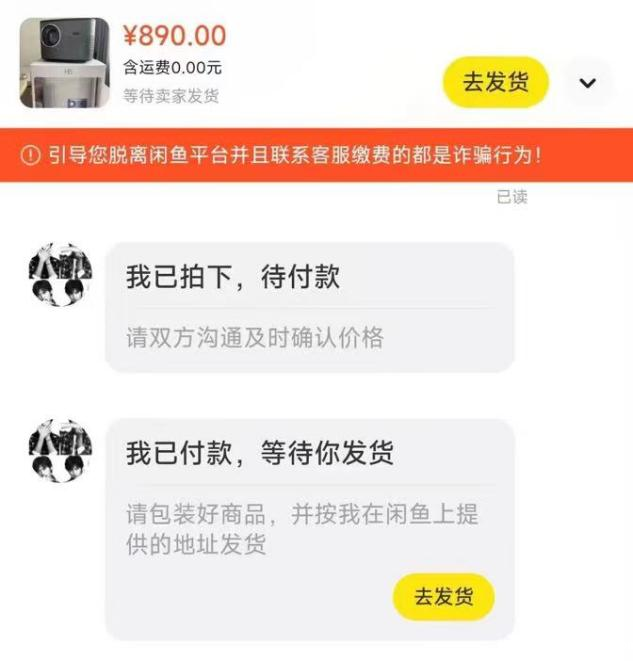Viewport: 633px width, 661px height.
Task: Open buyer avatar beside 我已拍下 message
Action: 60,274
